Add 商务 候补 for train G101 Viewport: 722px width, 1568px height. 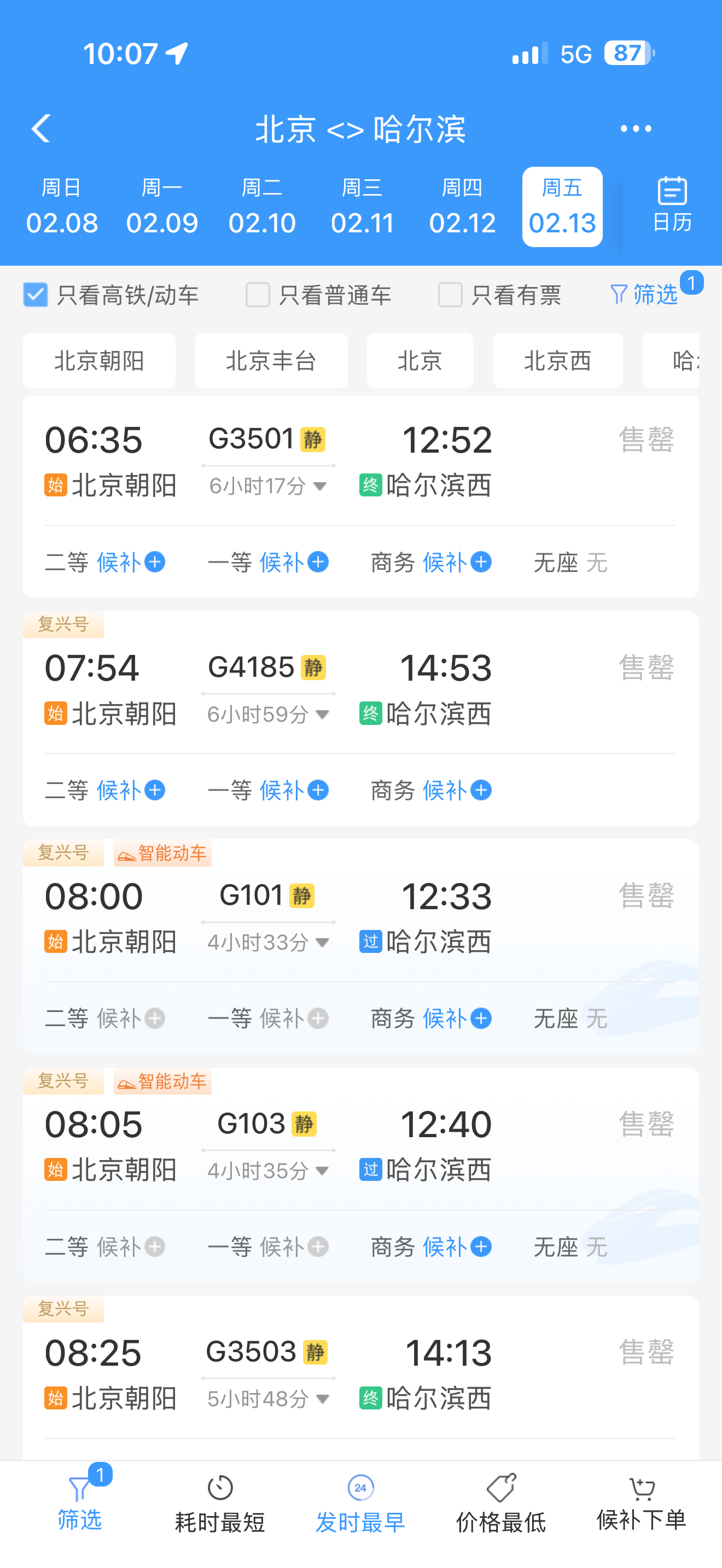point(457,1019)
